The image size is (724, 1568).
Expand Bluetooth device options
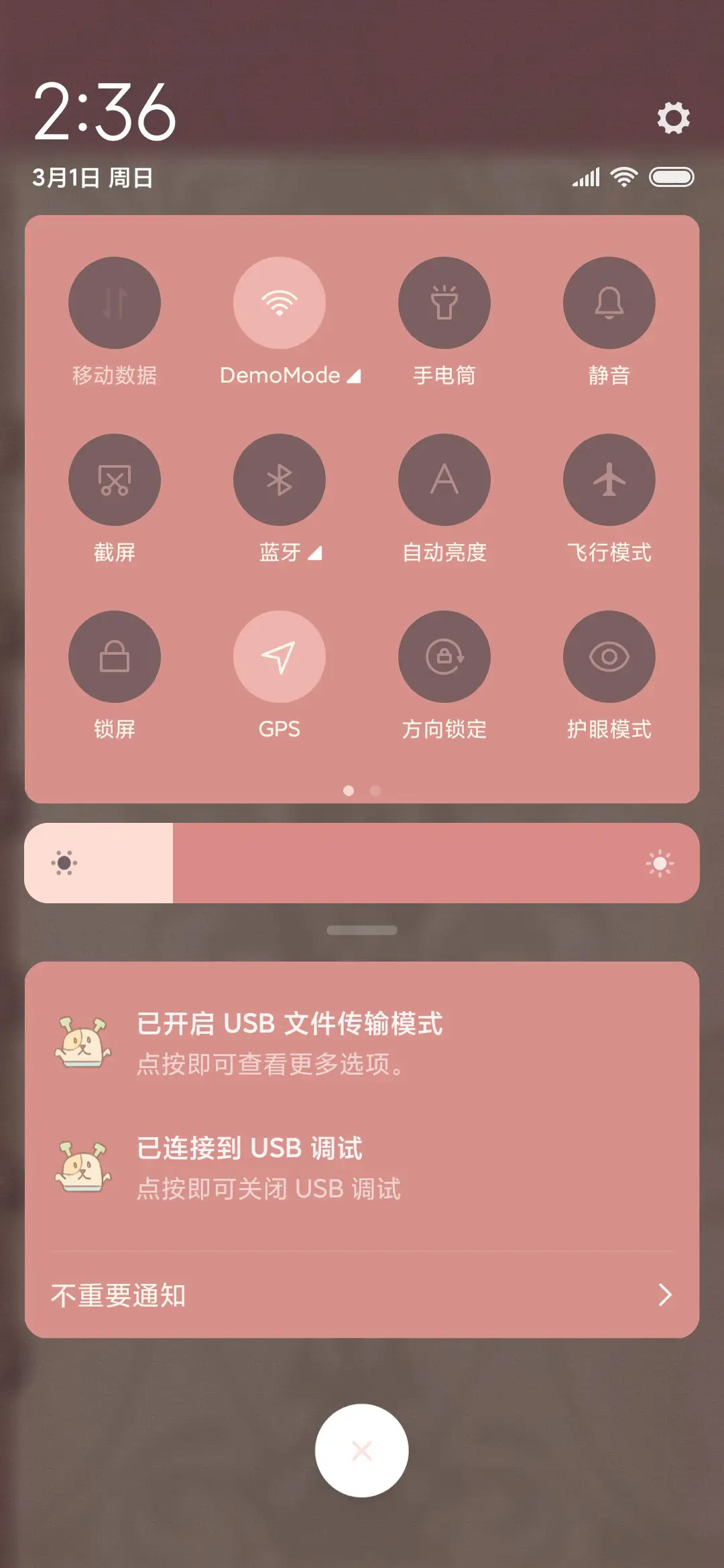[315, 553]
